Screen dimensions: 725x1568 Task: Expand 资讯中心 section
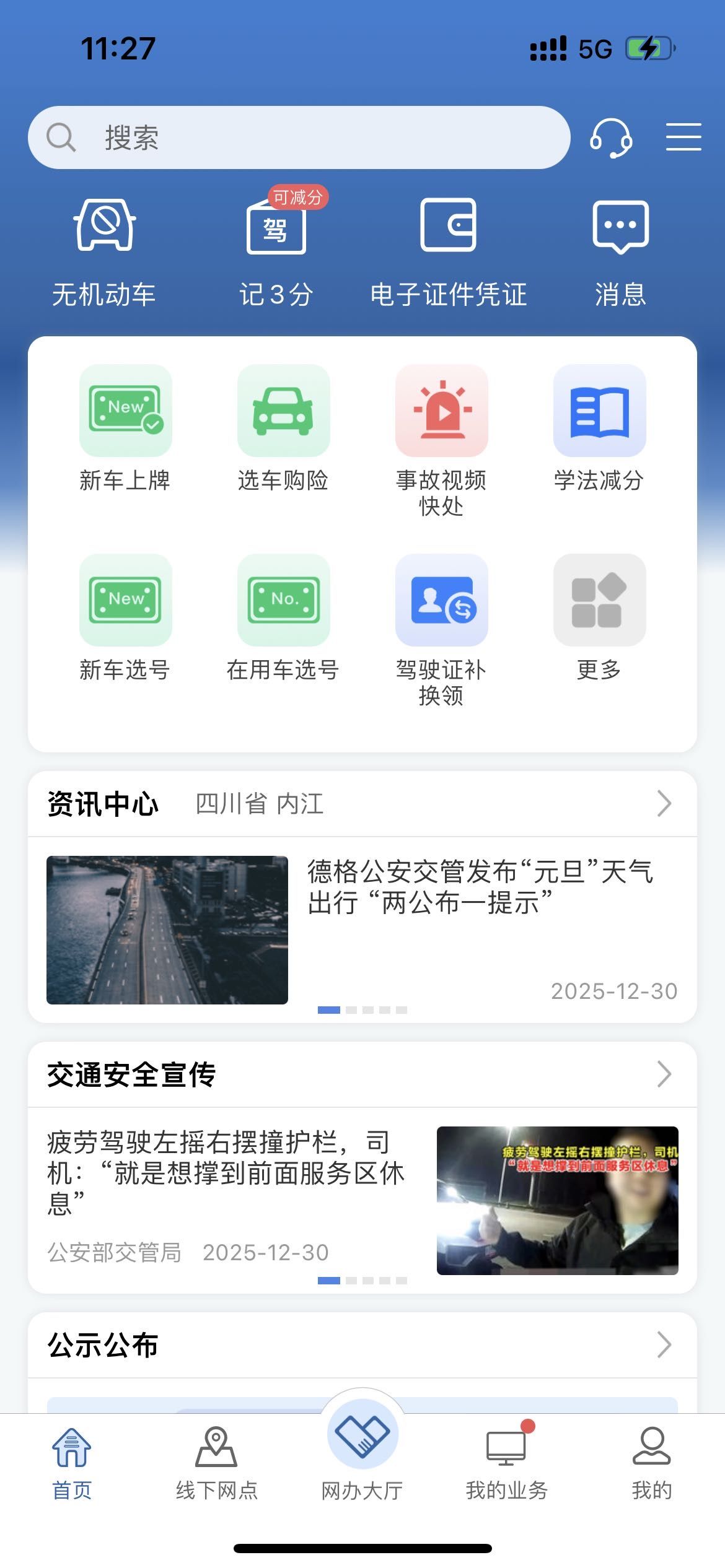[x=663, y=804]
